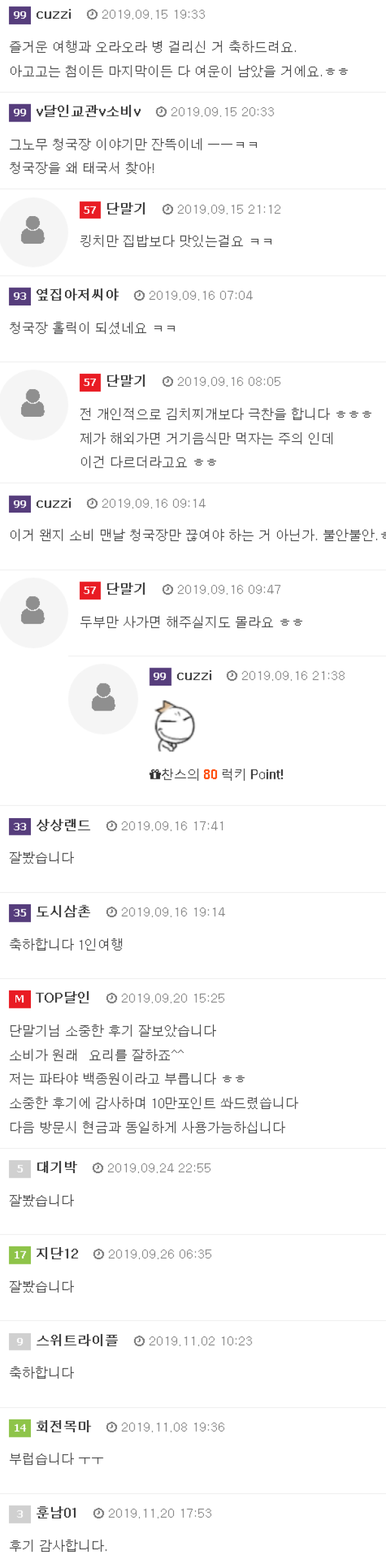Open 훈남01's profile

click(57, 1513)
